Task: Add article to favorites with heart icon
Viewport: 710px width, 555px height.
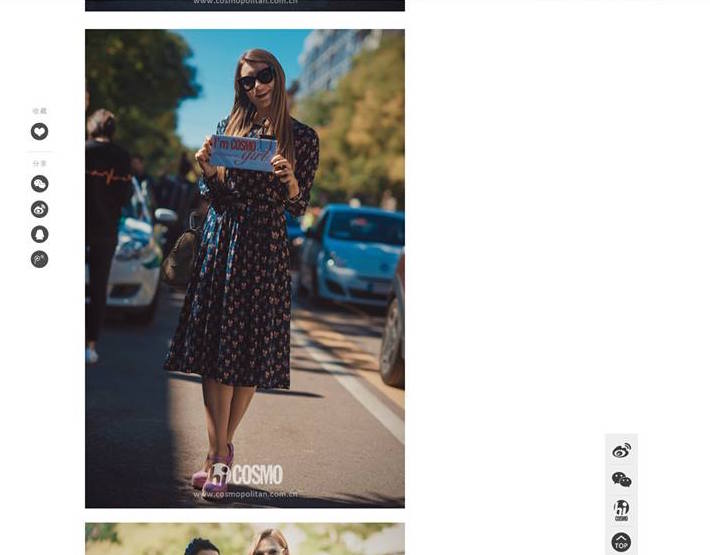Action: tap(39, 132)
